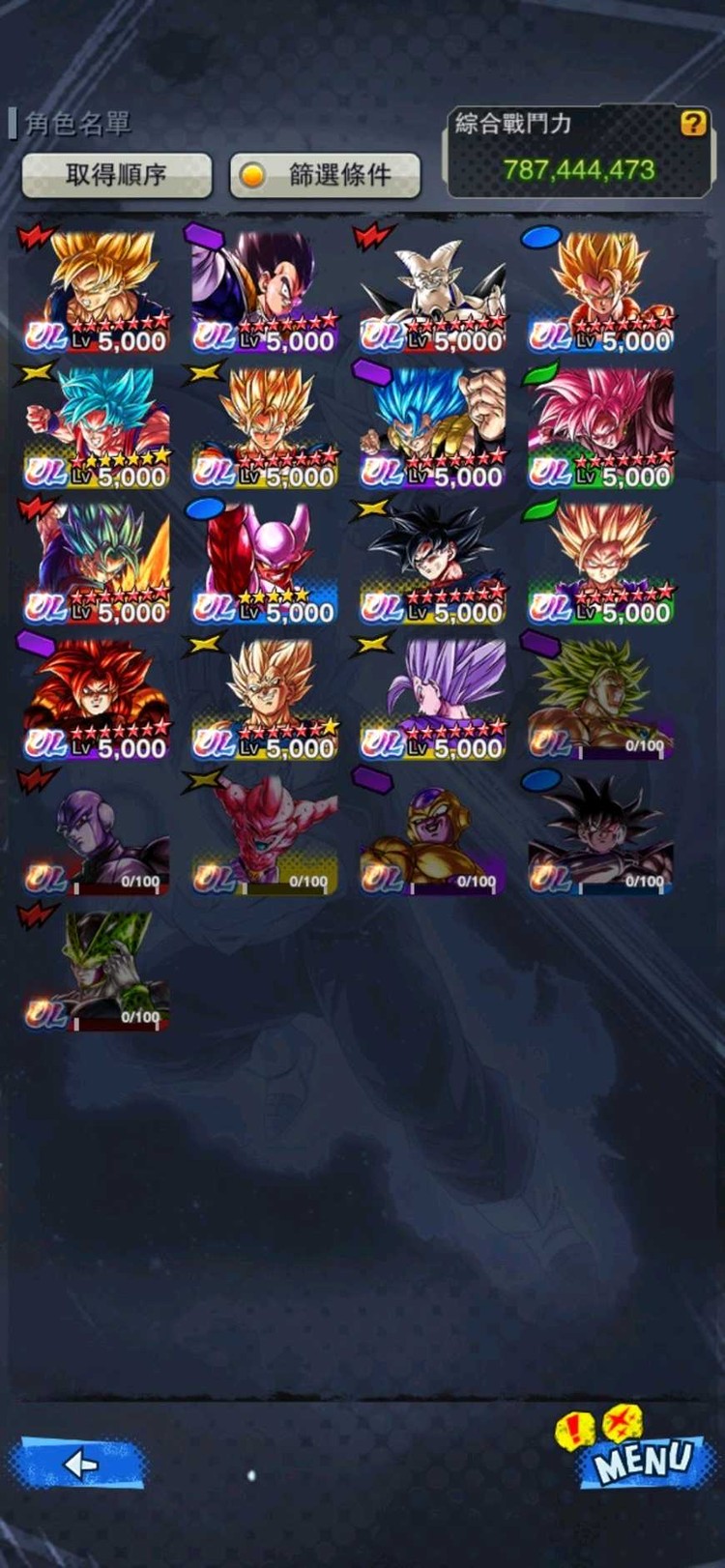This screenshot has height=1568, width=725.
Task: Open the blue-haired Gogeta Blue fist card
Action: [x=432, y=426]
